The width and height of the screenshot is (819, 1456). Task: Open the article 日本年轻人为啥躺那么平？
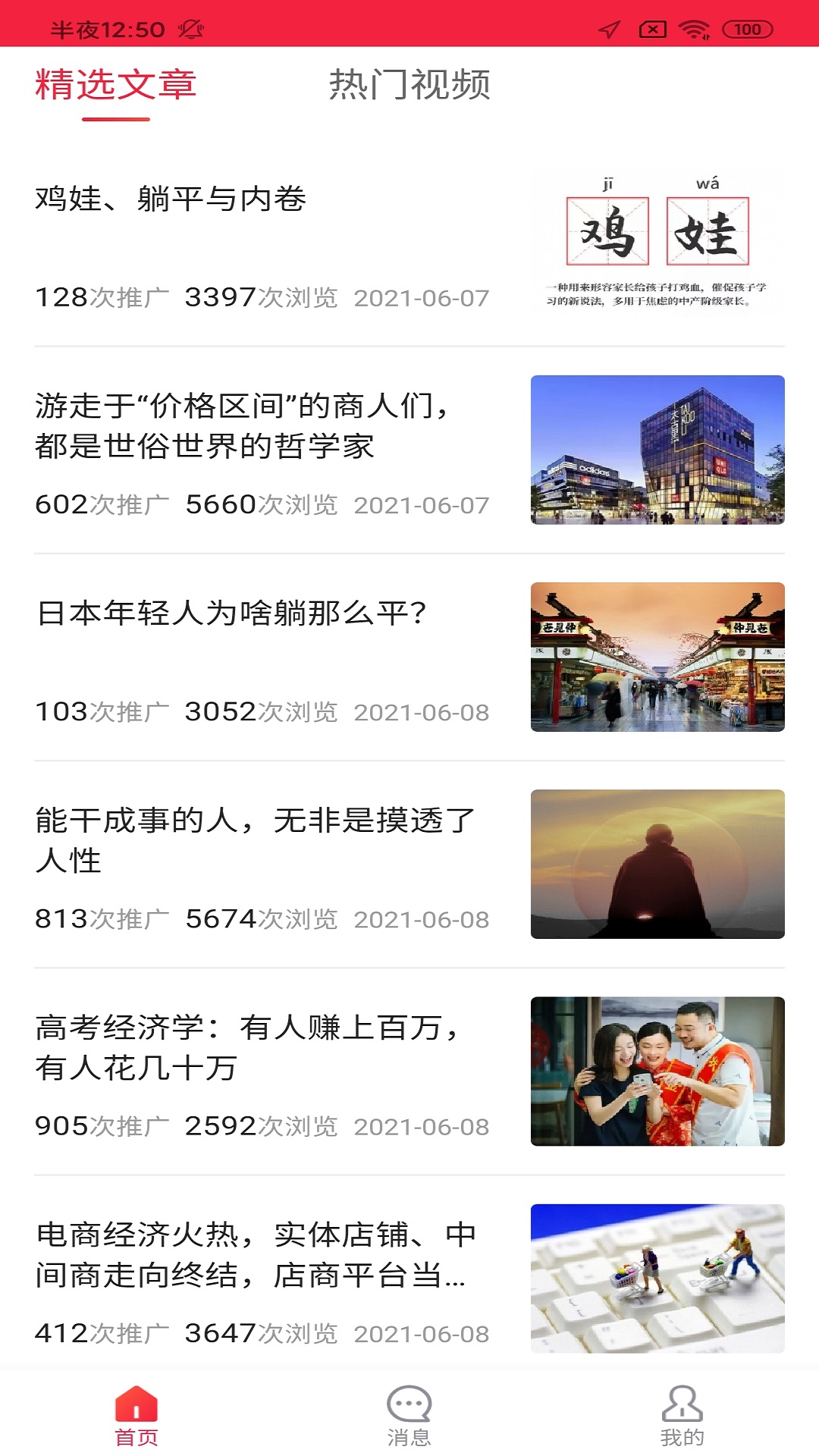pyautogui.click(x=233, y=611)
